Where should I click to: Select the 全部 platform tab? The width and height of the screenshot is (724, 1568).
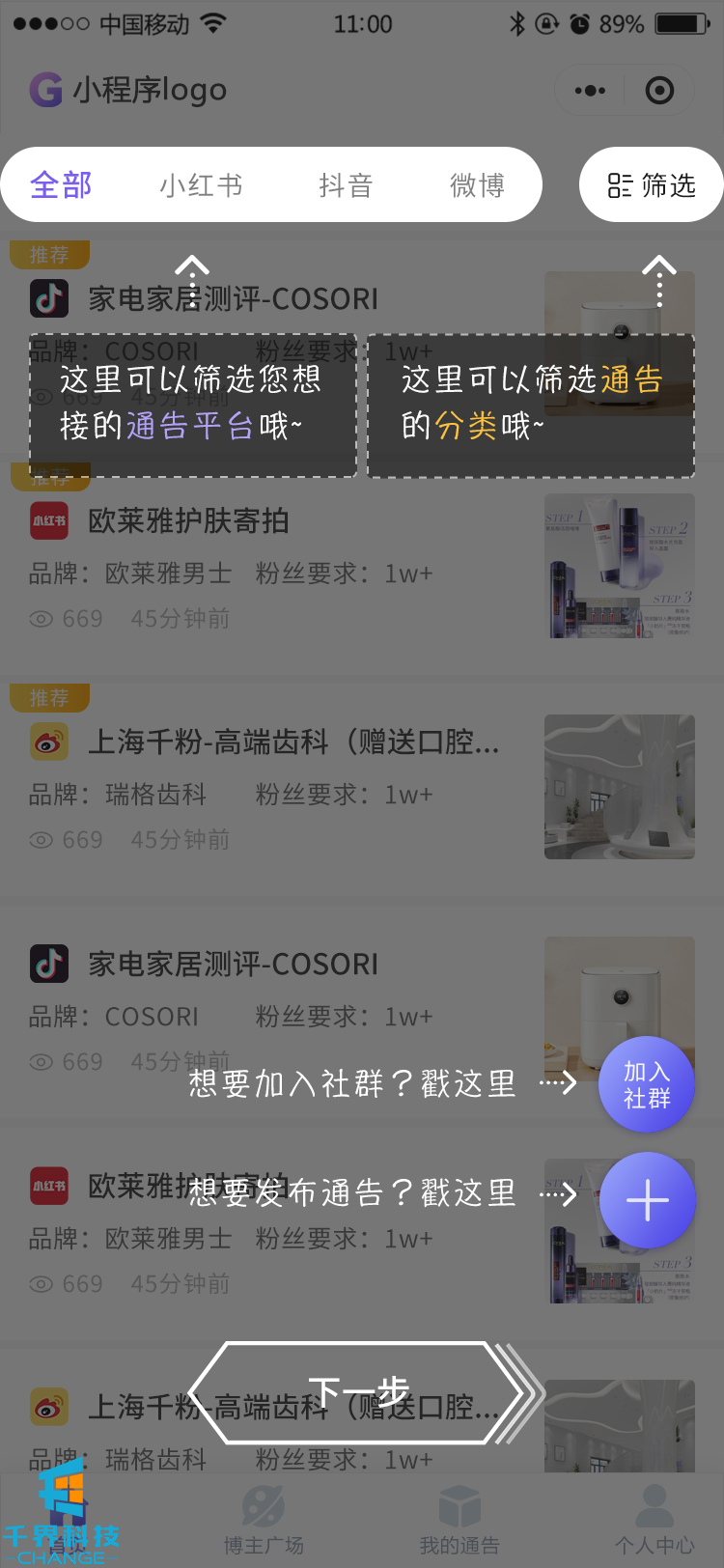(x=62, y=184)
